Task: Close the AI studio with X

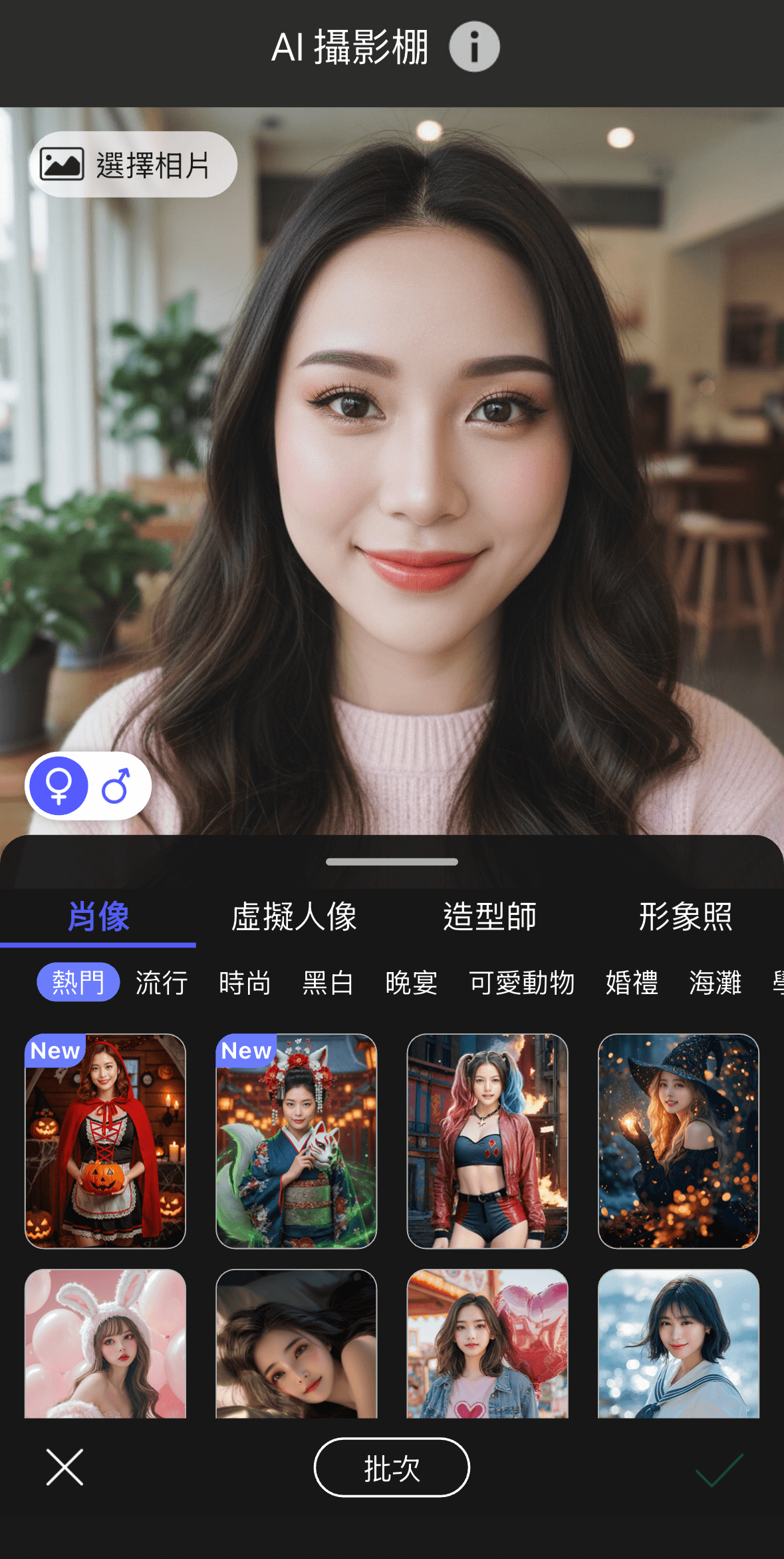Action: point(65,1467)
